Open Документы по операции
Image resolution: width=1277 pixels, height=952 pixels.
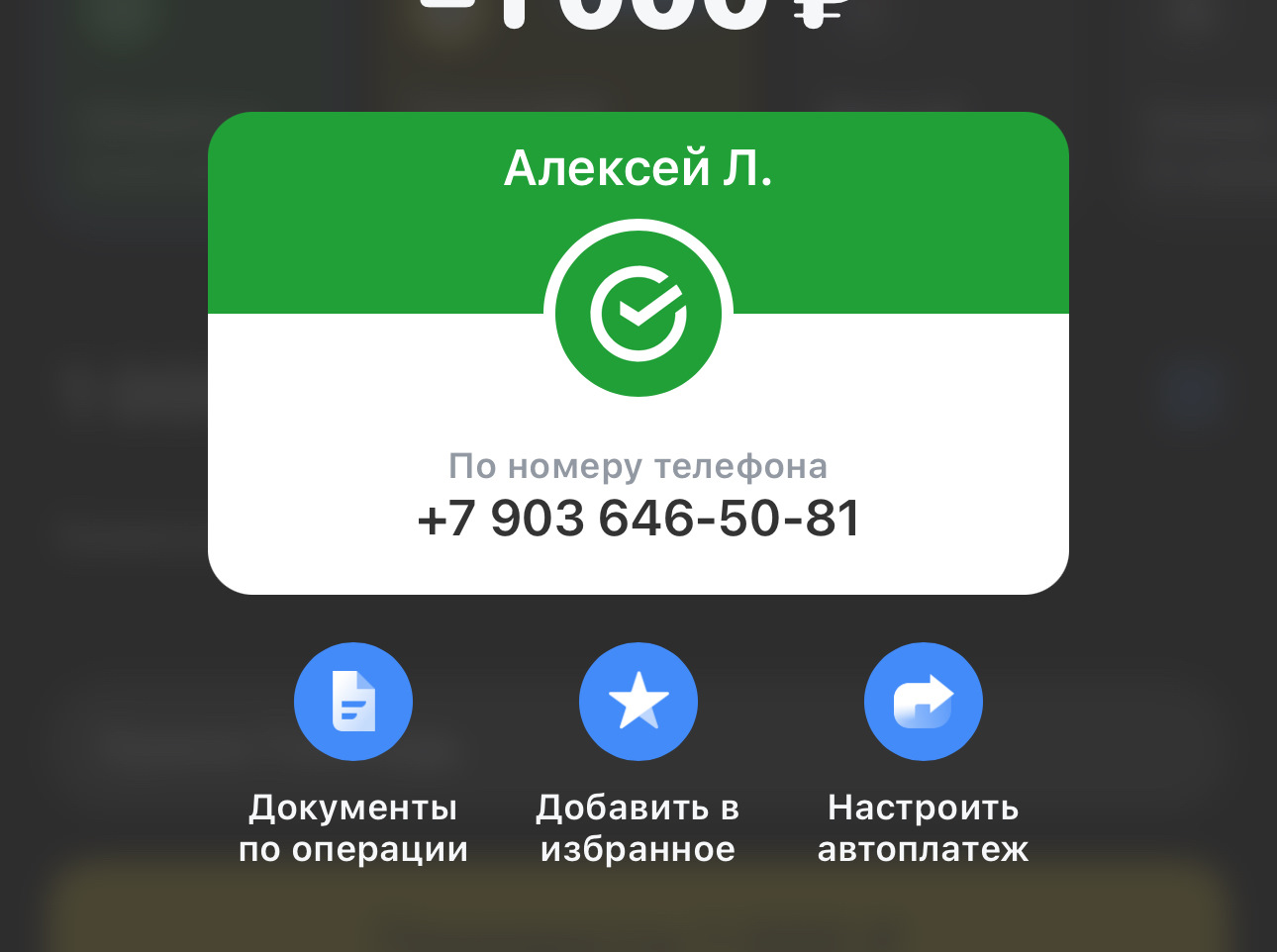click(353, 702)
